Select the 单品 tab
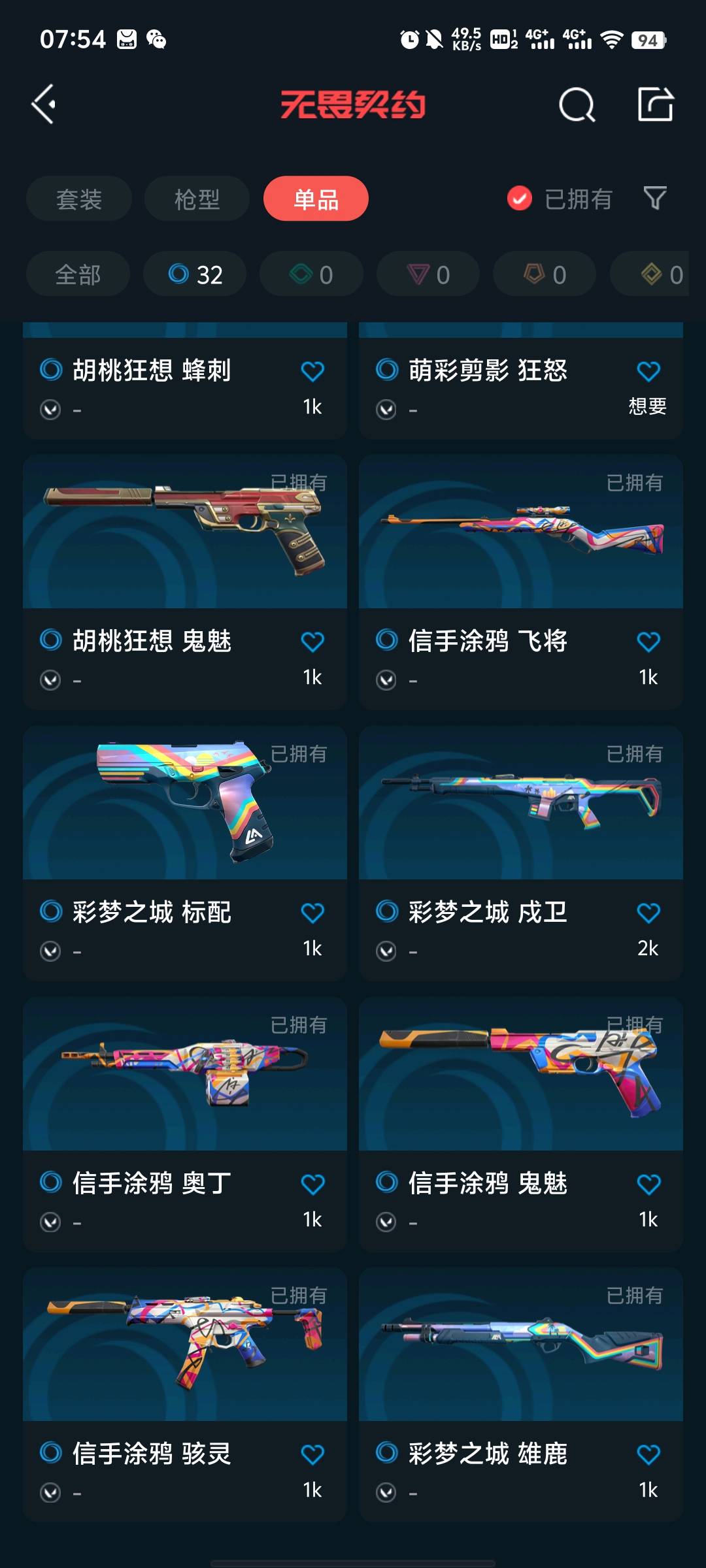 coord(316,199)
